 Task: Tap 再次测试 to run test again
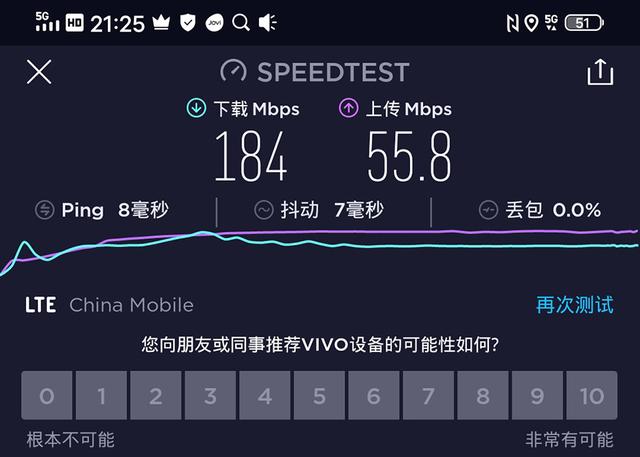[574, 305]
